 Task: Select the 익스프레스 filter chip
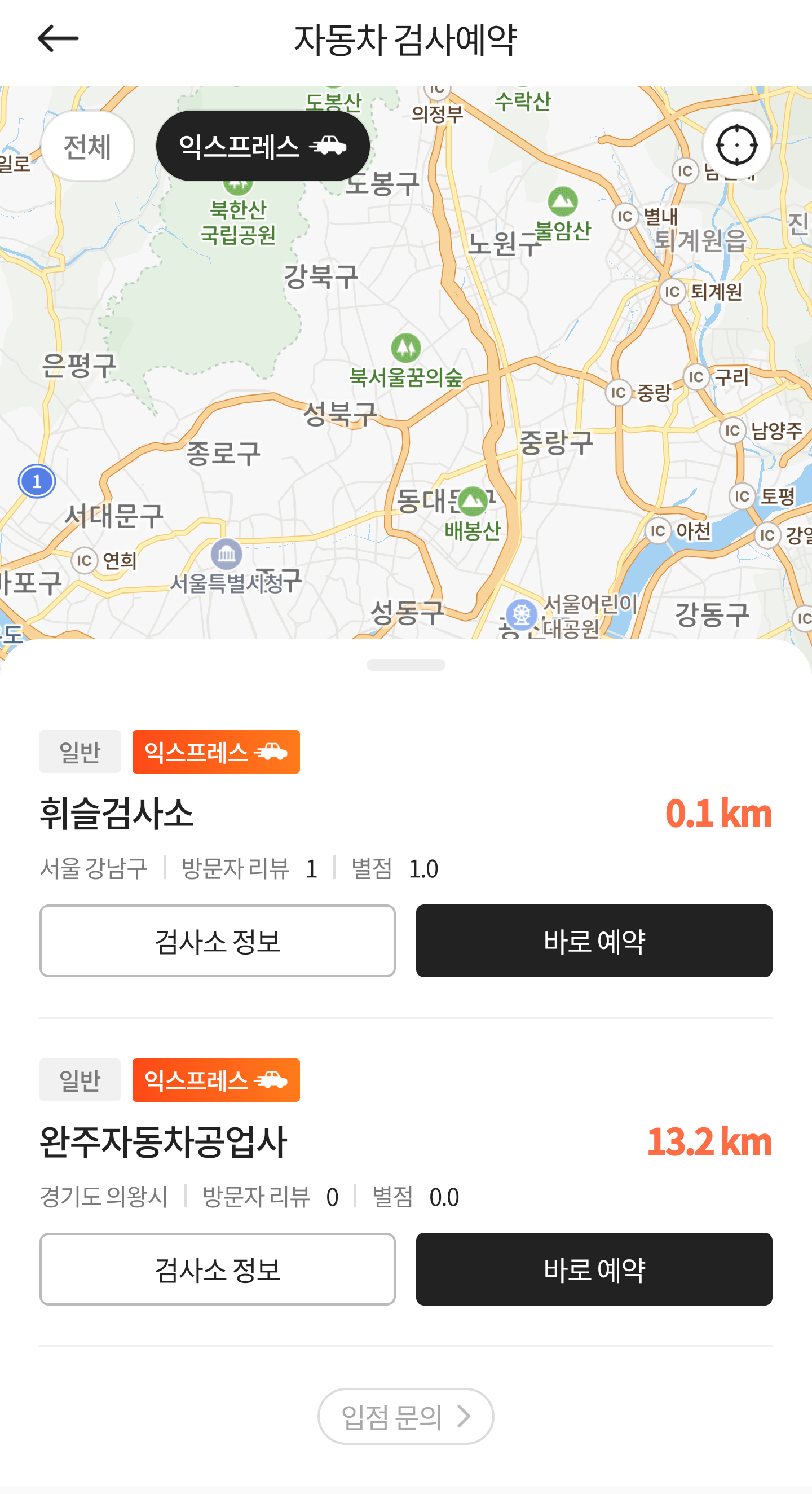point(263,146)
